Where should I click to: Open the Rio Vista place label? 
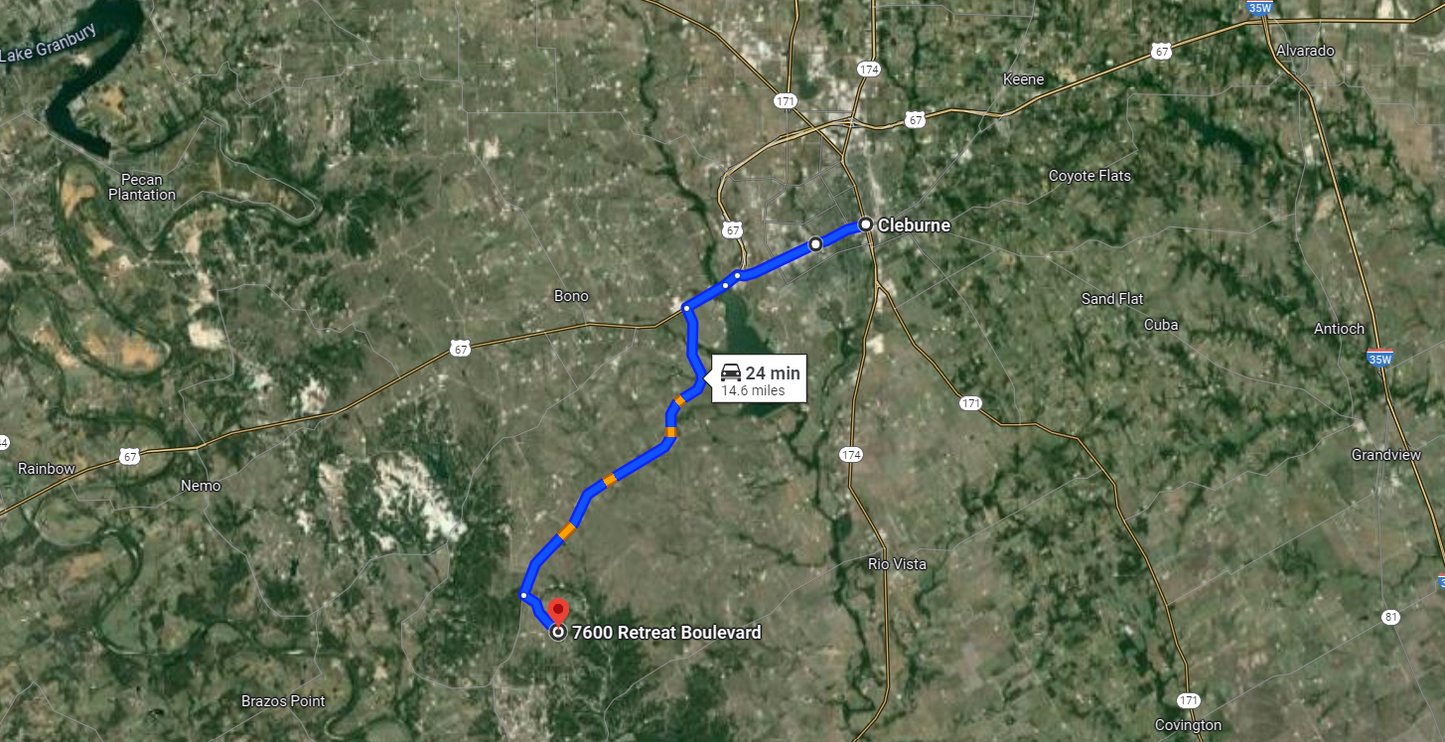pos(896,564)
